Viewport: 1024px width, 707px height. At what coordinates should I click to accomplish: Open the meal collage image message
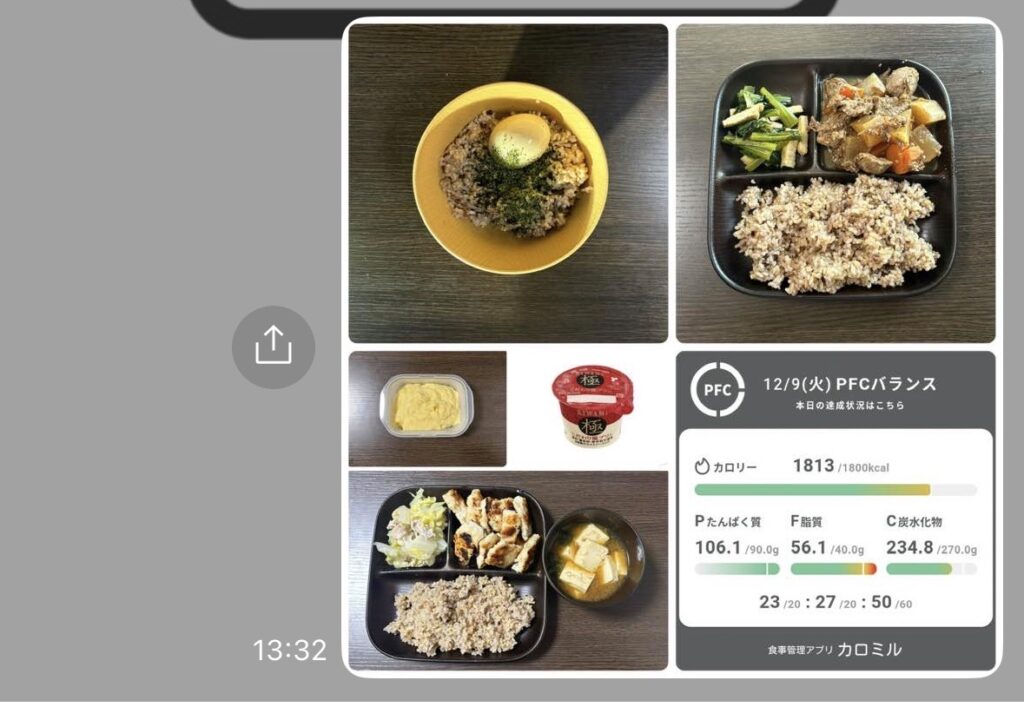pyautogui.click(x=670, y=347)
